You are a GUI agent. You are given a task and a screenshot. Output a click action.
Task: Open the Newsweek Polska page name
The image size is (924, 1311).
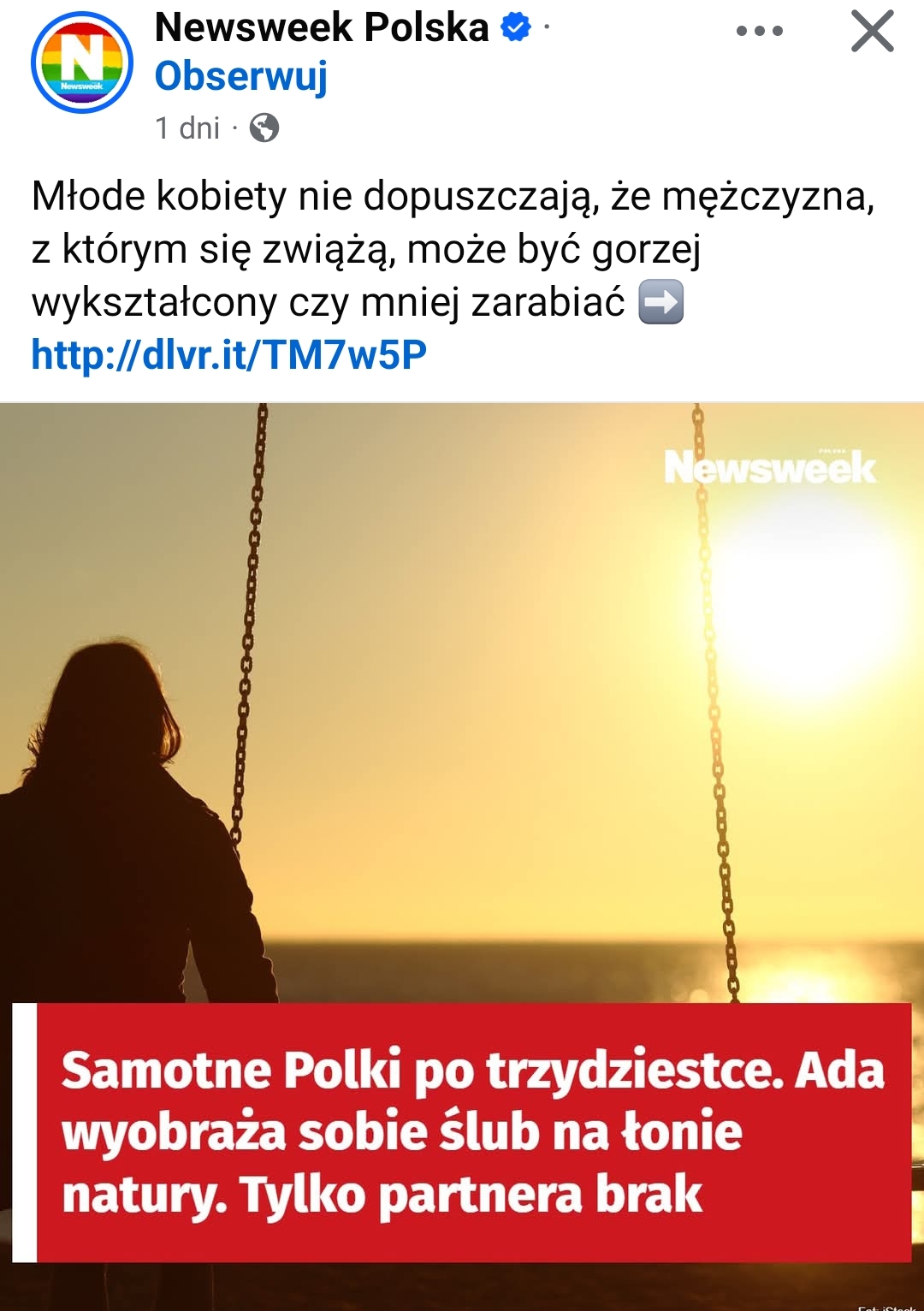[x=322, y=27]
